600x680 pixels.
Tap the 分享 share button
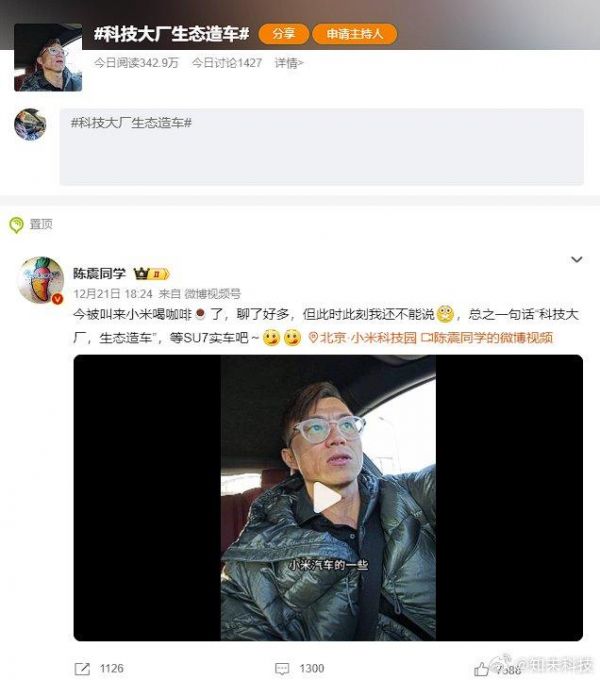(284, 33)
